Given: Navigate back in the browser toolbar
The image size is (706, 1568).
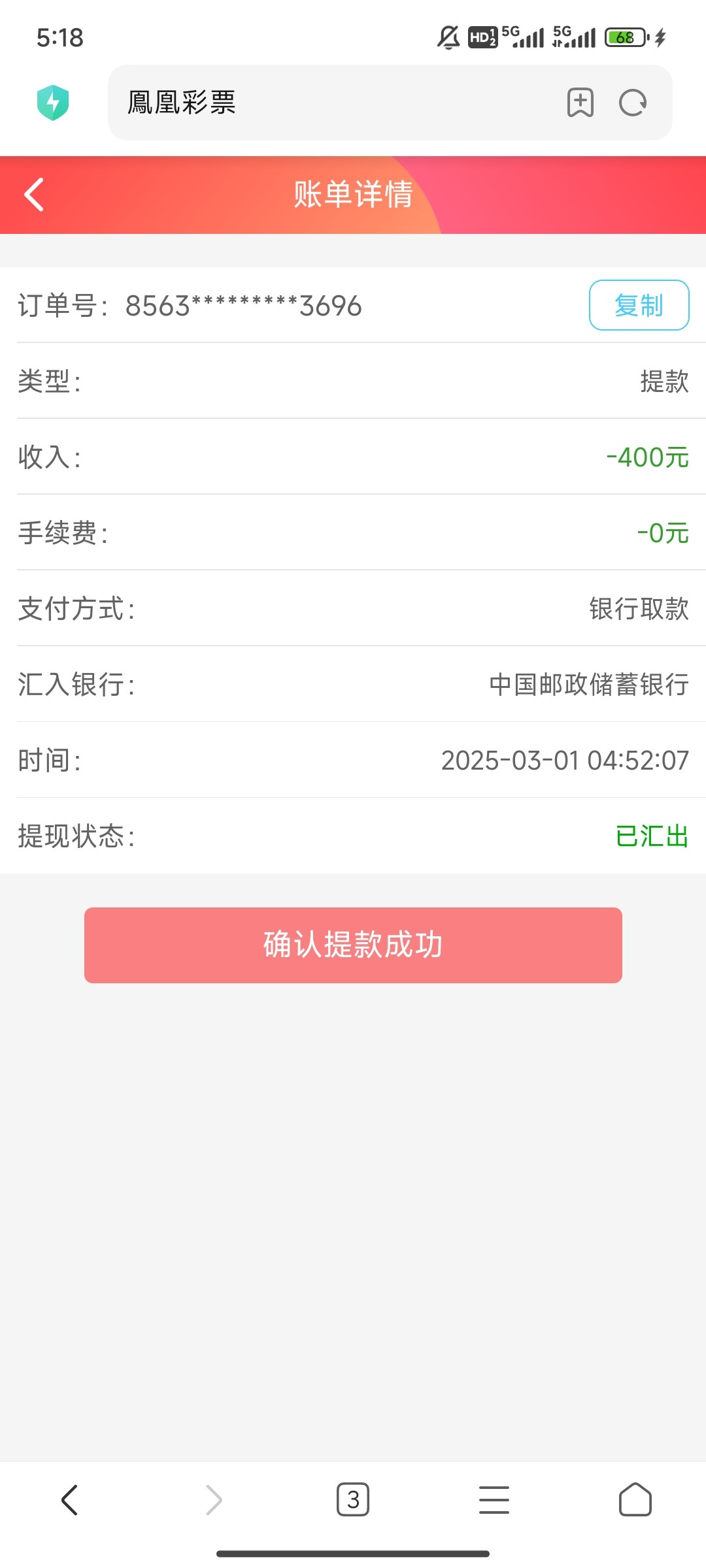Looking at the screenshot, I should tap(70, 1499).
